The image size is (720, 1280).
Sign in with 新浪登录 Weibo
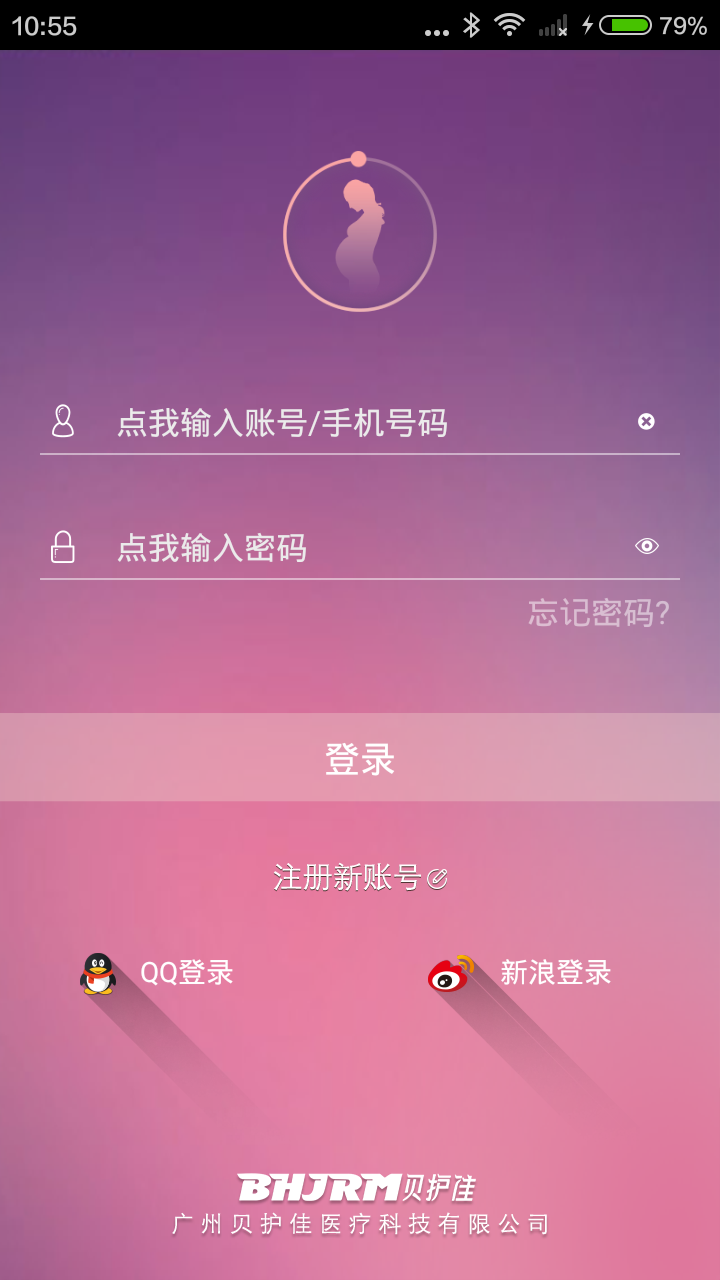522,972
